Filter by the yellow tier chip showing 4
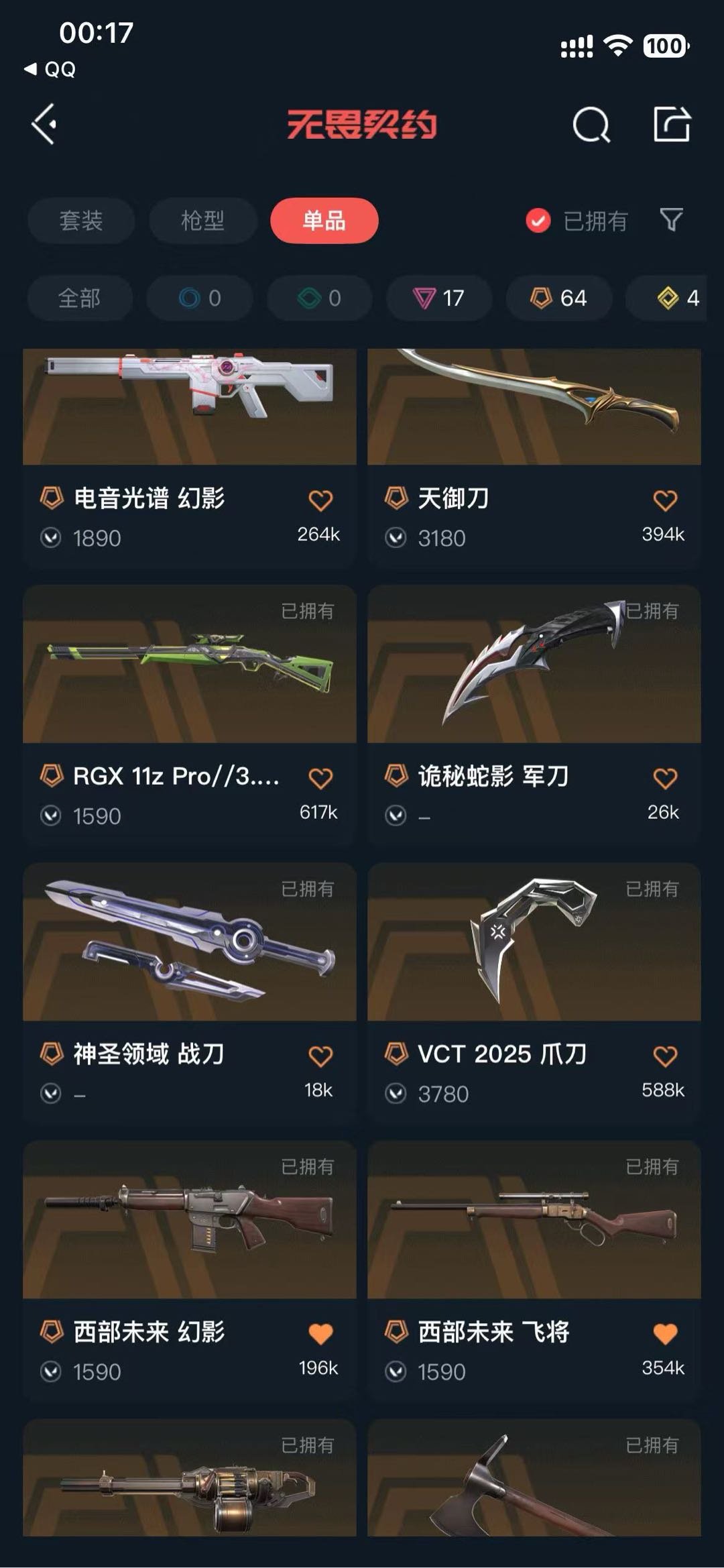Image resolution: width=724 pixels, height=1568 pixels. pyautogui.click(x=677, y=298)
